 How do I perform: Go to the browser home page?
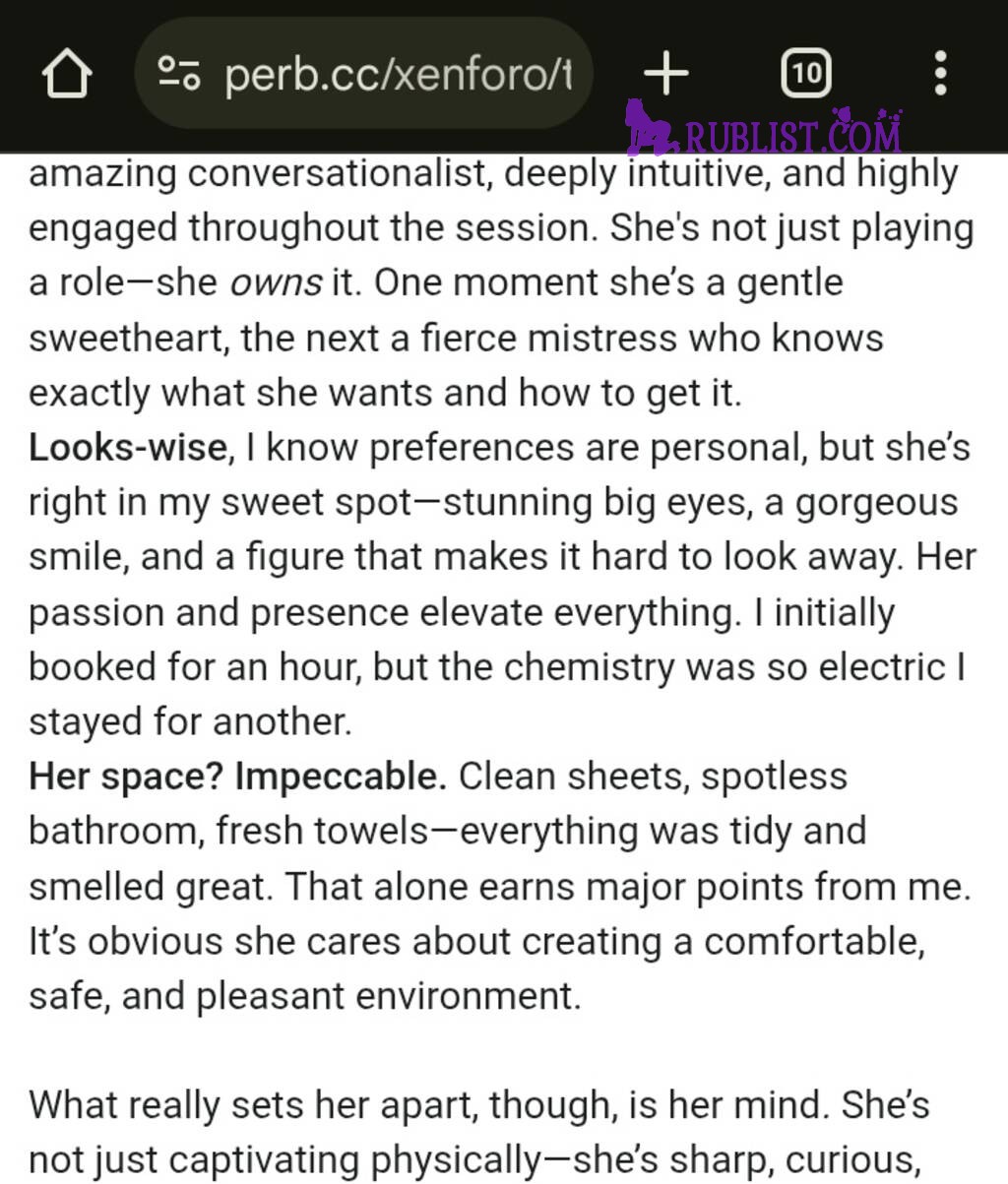[x=67, y=74]
